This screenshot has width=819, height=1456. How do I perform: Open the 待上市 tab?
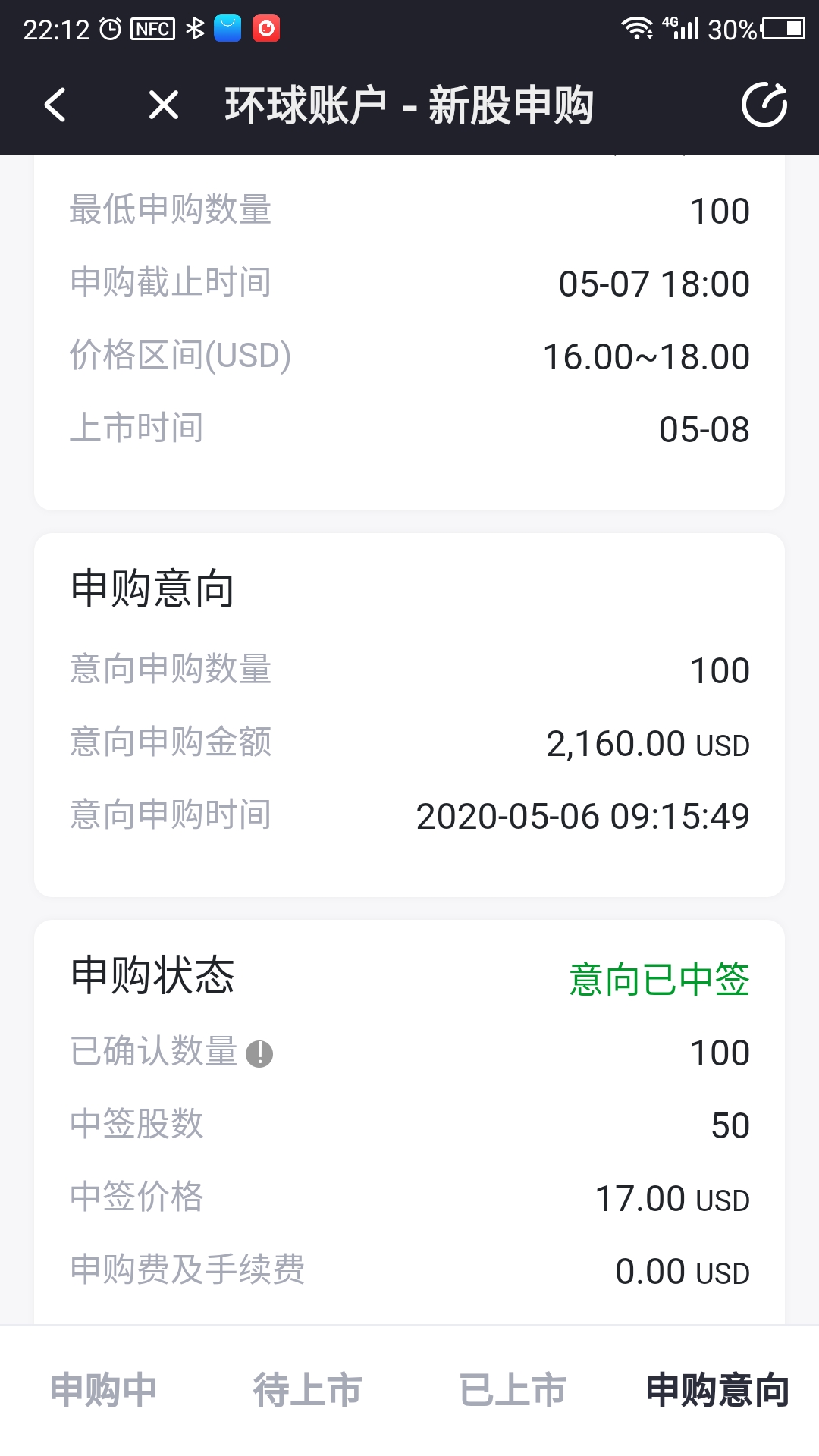[x=307, y=1390]
